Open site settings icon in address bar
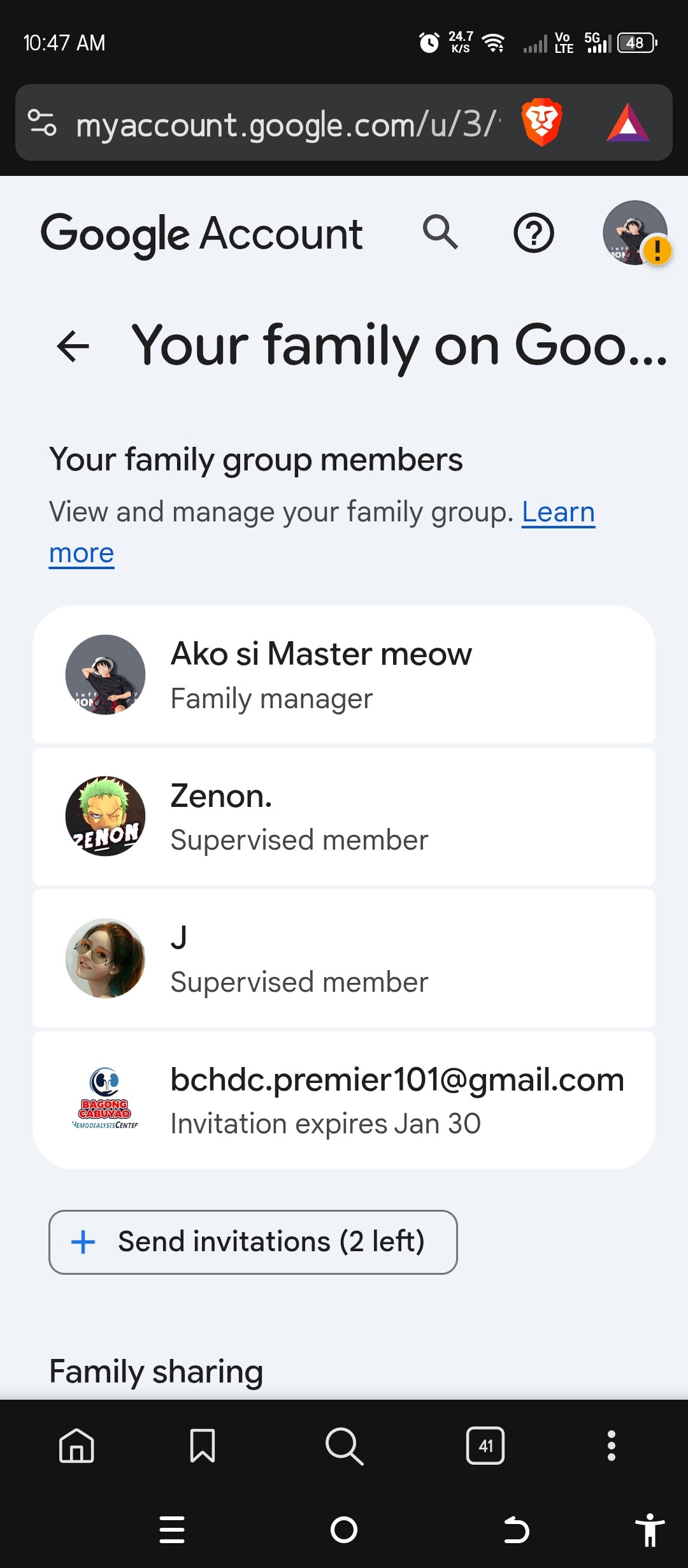This screenshot has height=1568, width=688. click(43, 122)
